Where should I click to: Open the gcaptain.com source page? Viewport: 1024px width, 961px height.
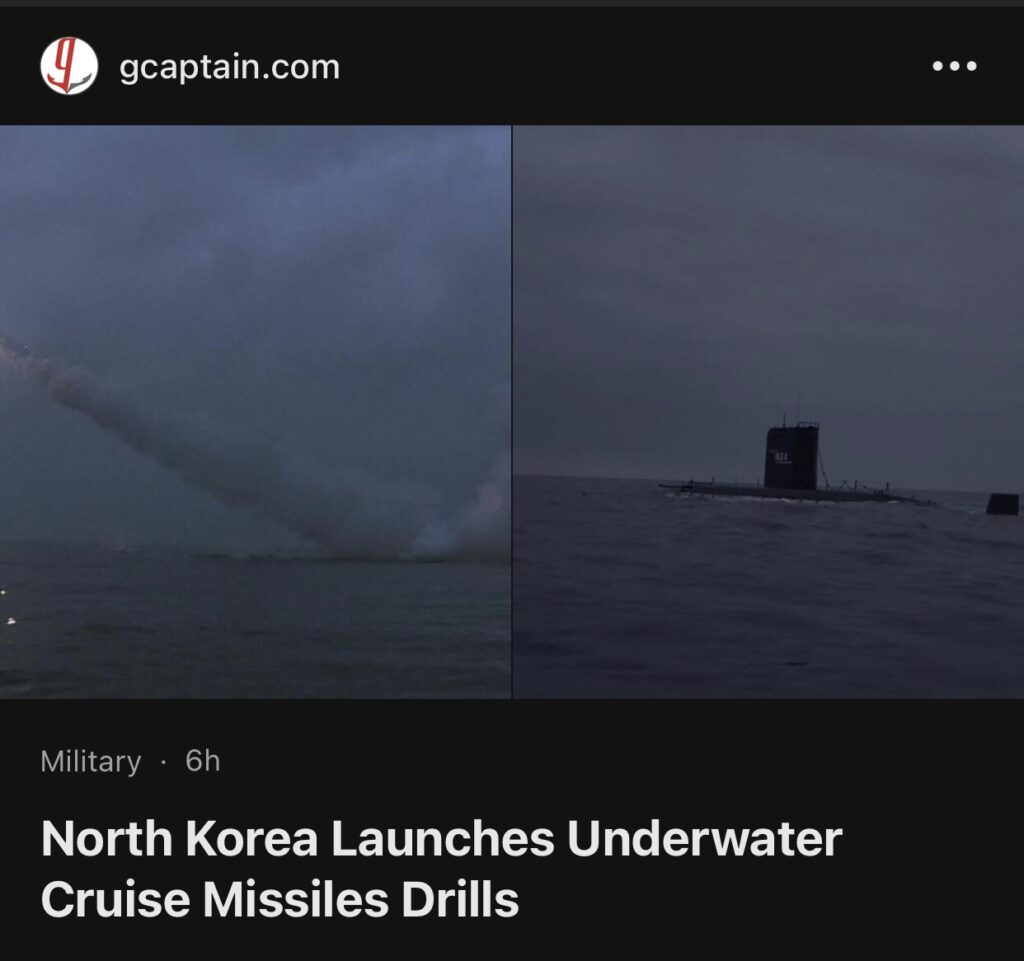(x=229, y=67)
